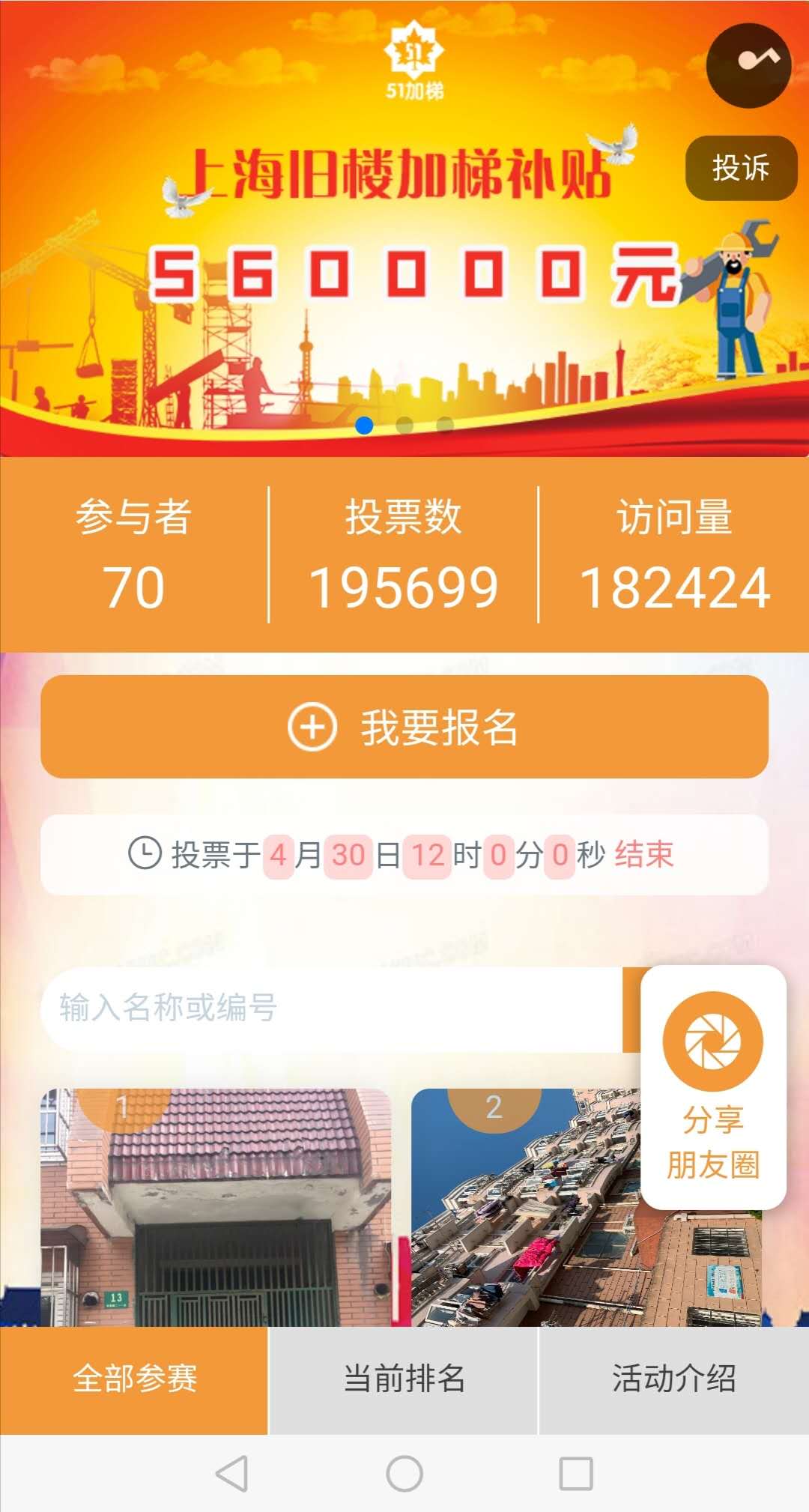Viewport: 809px width, 1512px height.
Task: Tap the system home button
Action: 404,1474
